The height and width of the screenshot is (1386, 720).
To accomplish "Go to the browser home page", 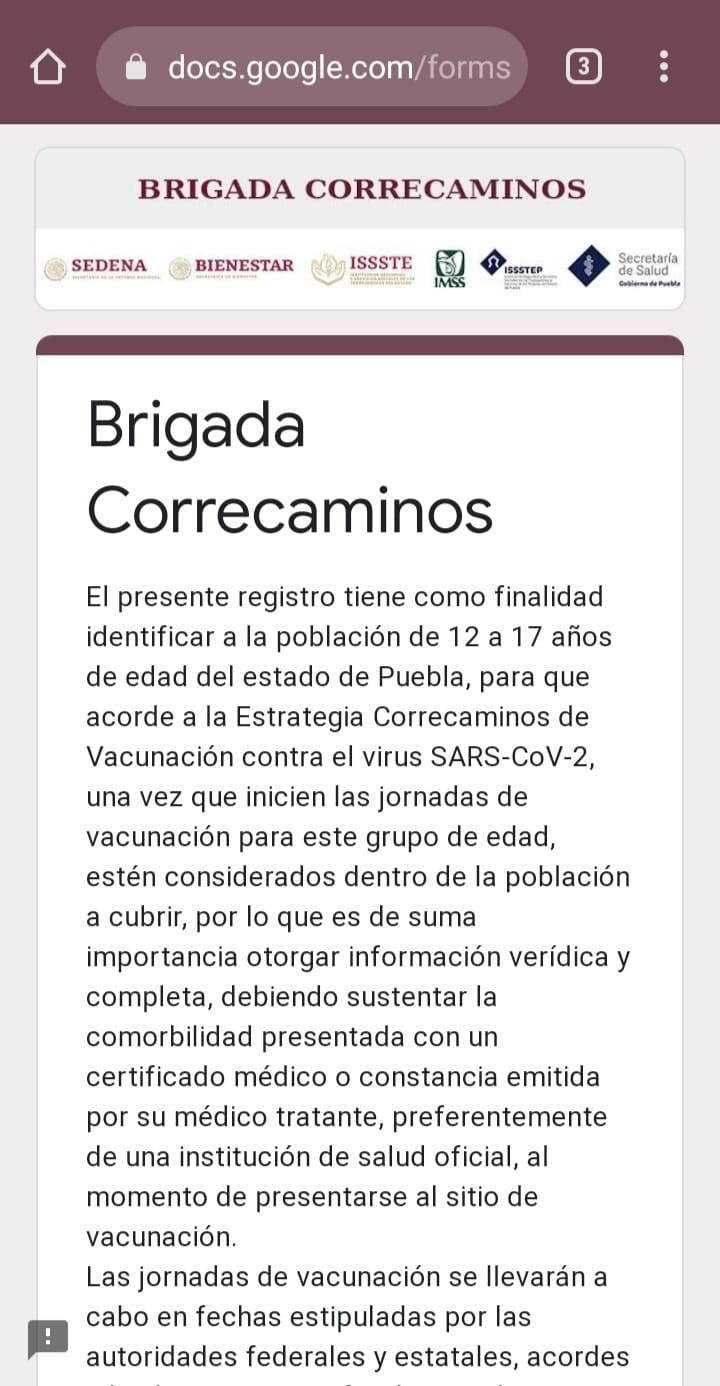I will pos(47,67).
